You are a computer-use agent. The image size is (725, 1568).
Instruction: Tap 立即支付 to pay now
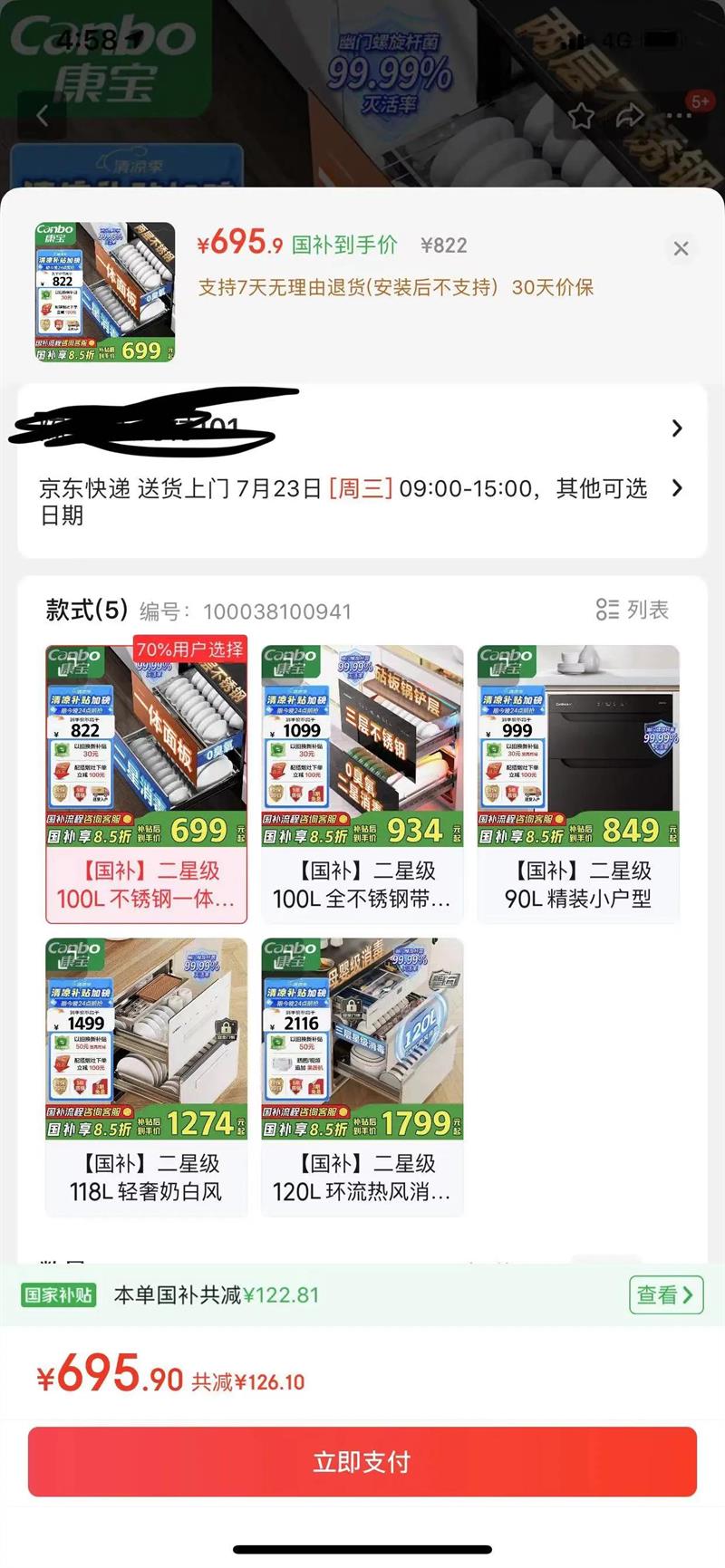(x=362, y=1461)
